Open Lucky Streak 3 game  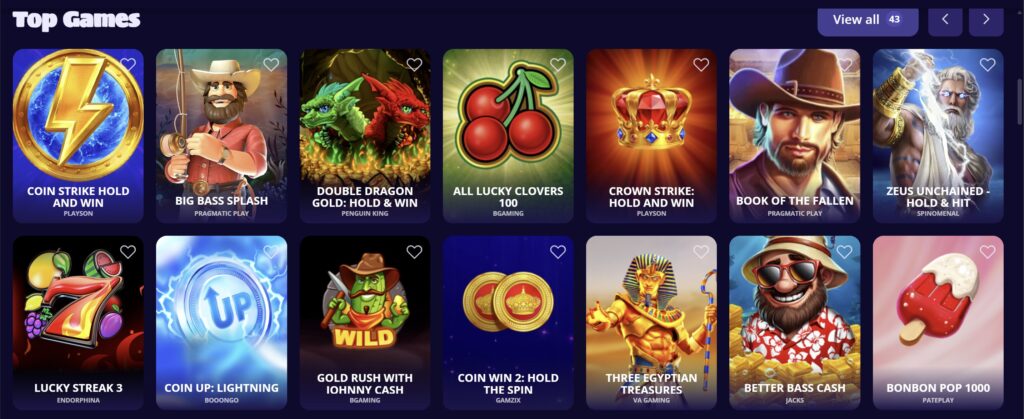78,320
